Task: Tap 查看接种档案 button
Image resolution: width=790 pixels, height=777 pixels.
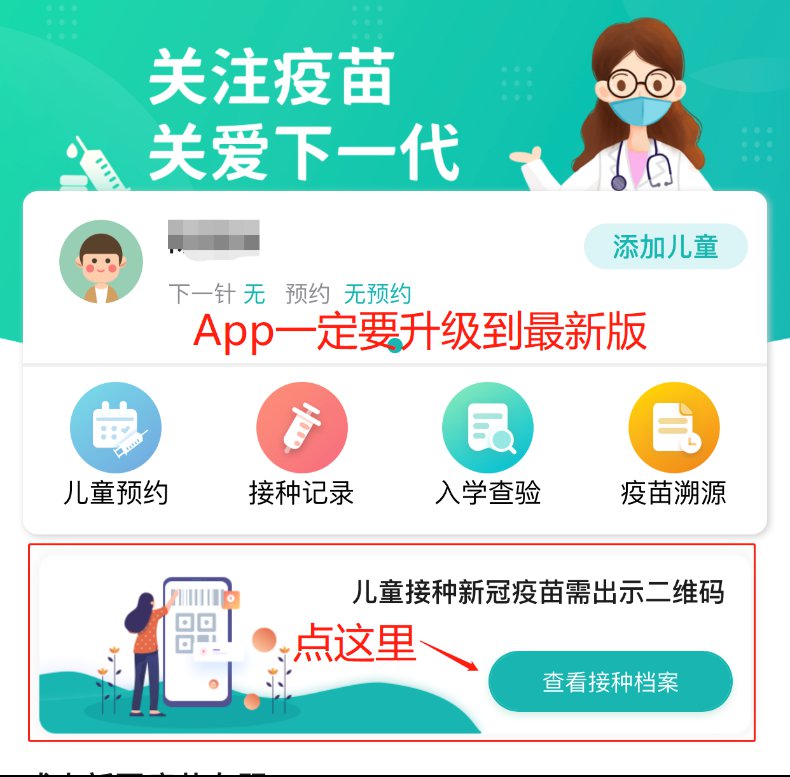Action: (610, 682)
